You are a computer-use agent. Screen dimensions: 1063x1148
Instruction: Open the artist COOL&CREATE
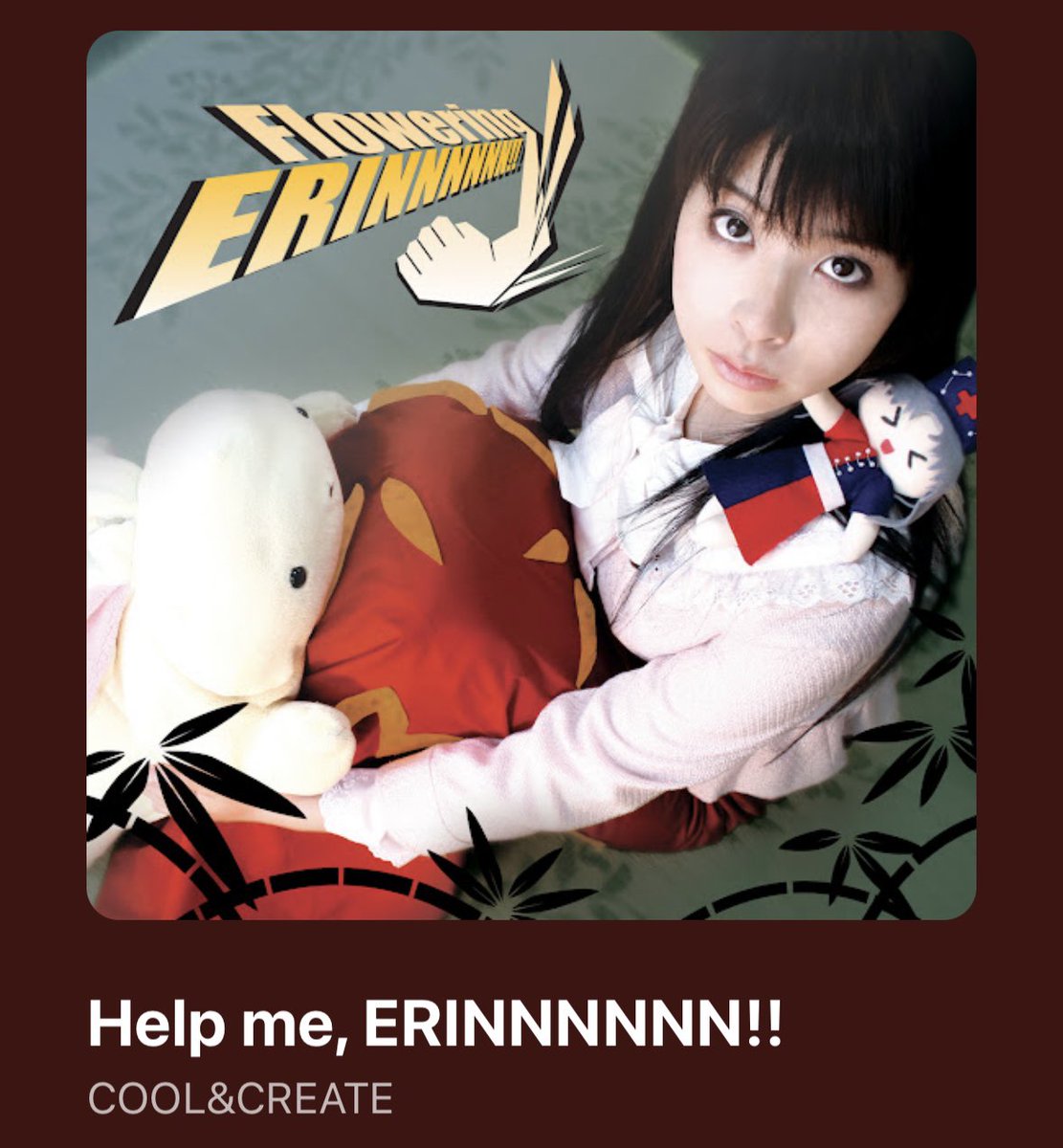click(x=240, y=1098)
